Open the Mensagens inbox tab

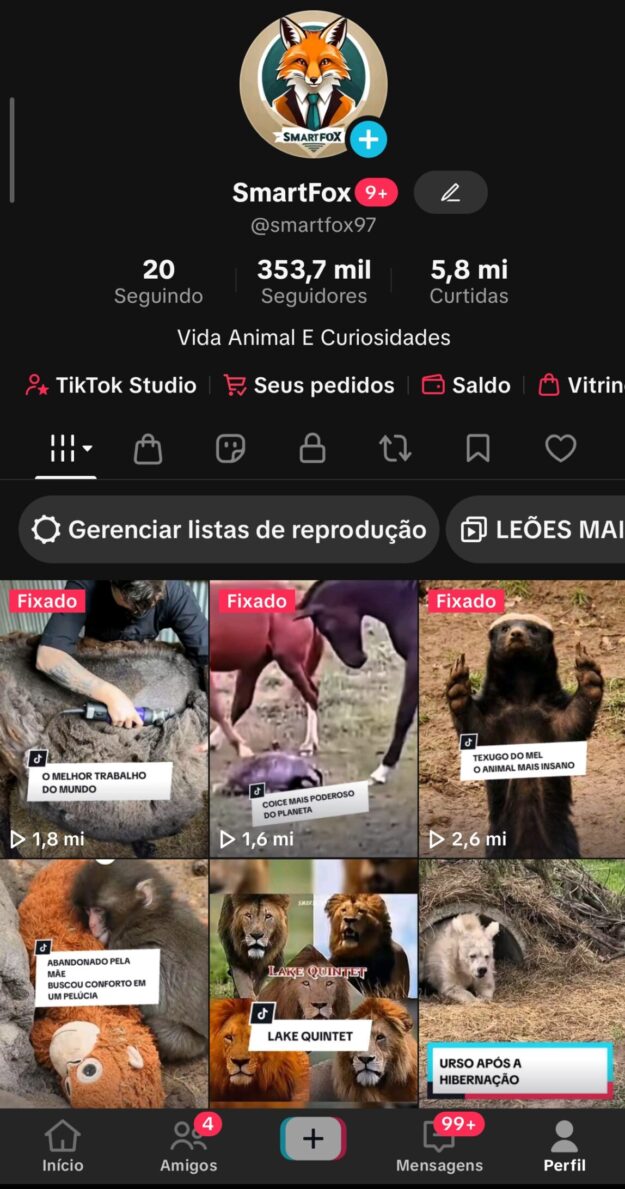439,1146
